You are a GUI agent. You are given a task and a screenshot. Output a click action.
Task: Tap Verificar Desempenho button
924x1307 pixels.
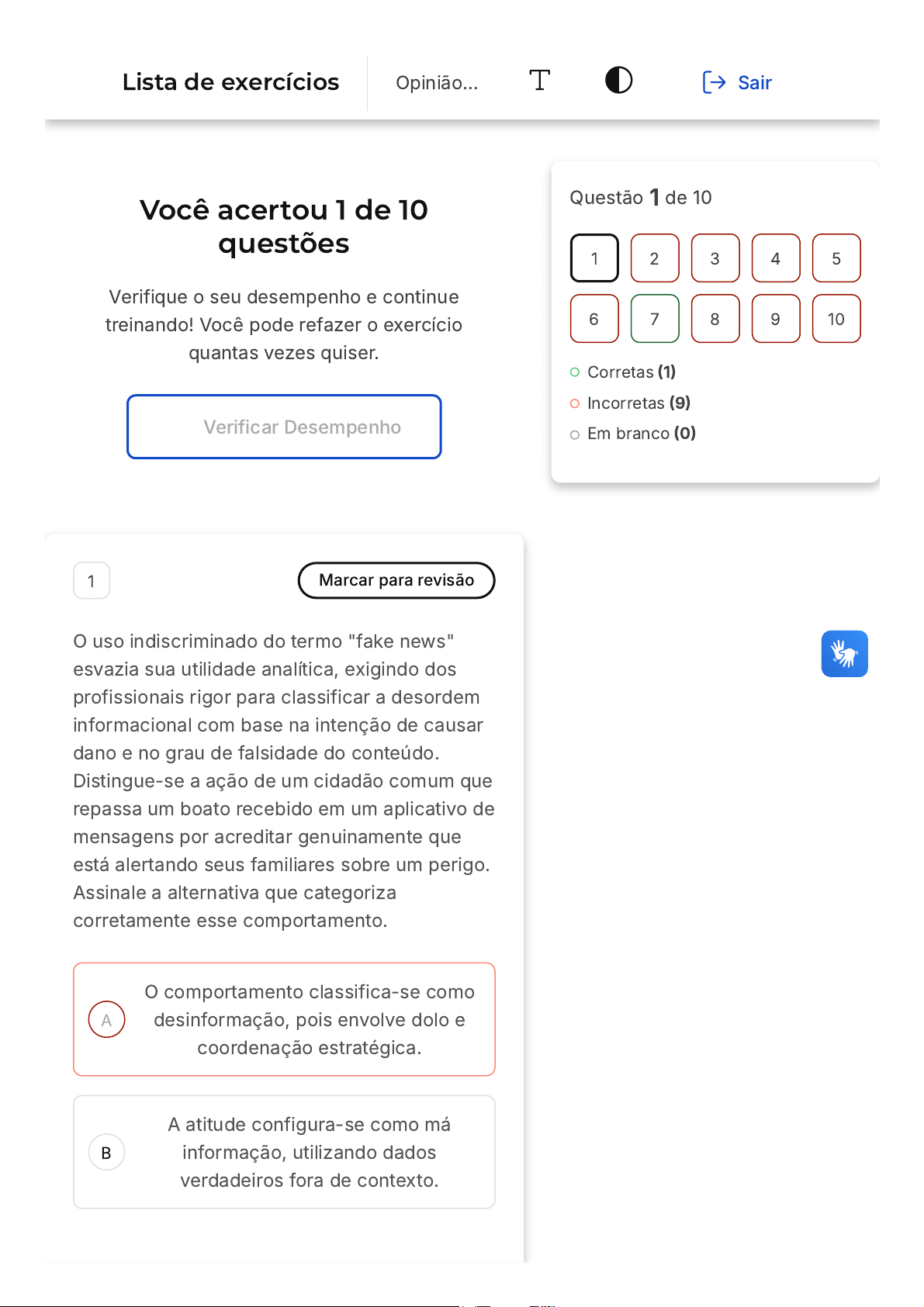[284, 427]
